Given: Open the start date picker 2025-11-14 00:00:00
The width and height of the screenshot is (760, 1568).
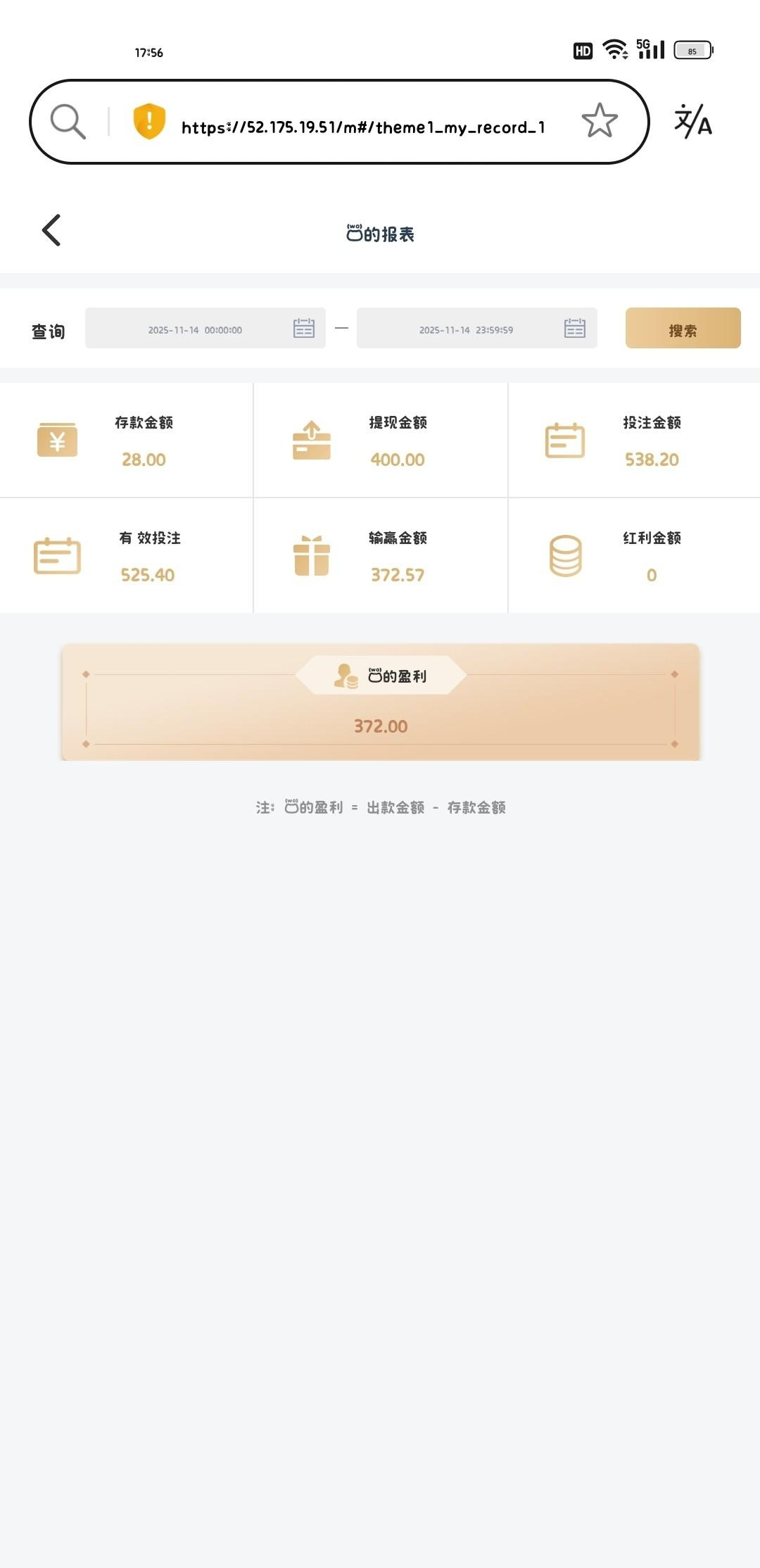Looking at the screenshot, I should 205,328.
